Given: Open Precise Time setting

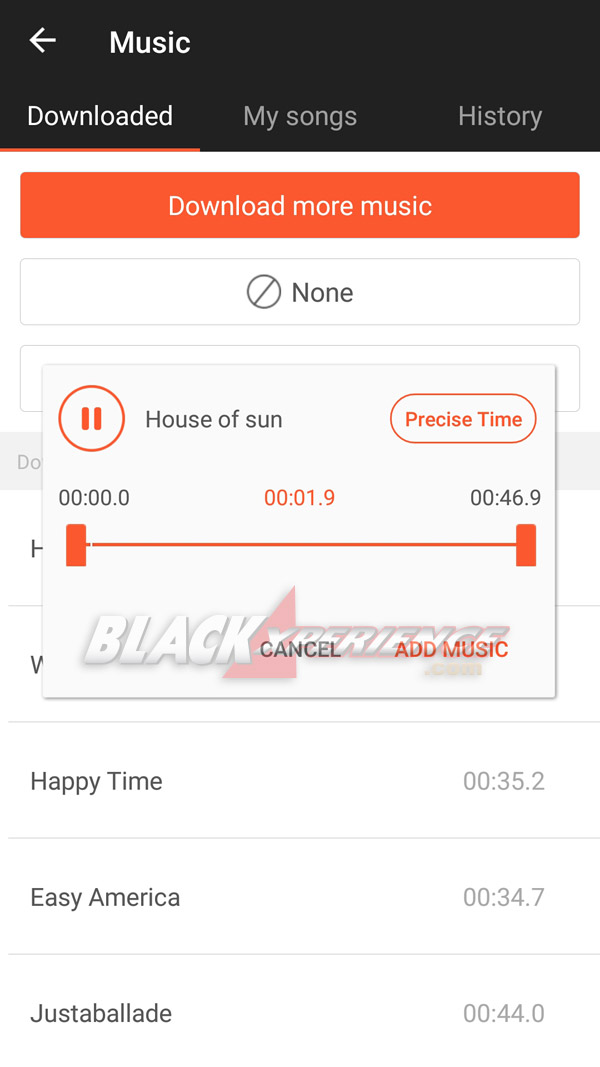Looking at the screenshot, I should pyautogui.click(x=463, y=418).
